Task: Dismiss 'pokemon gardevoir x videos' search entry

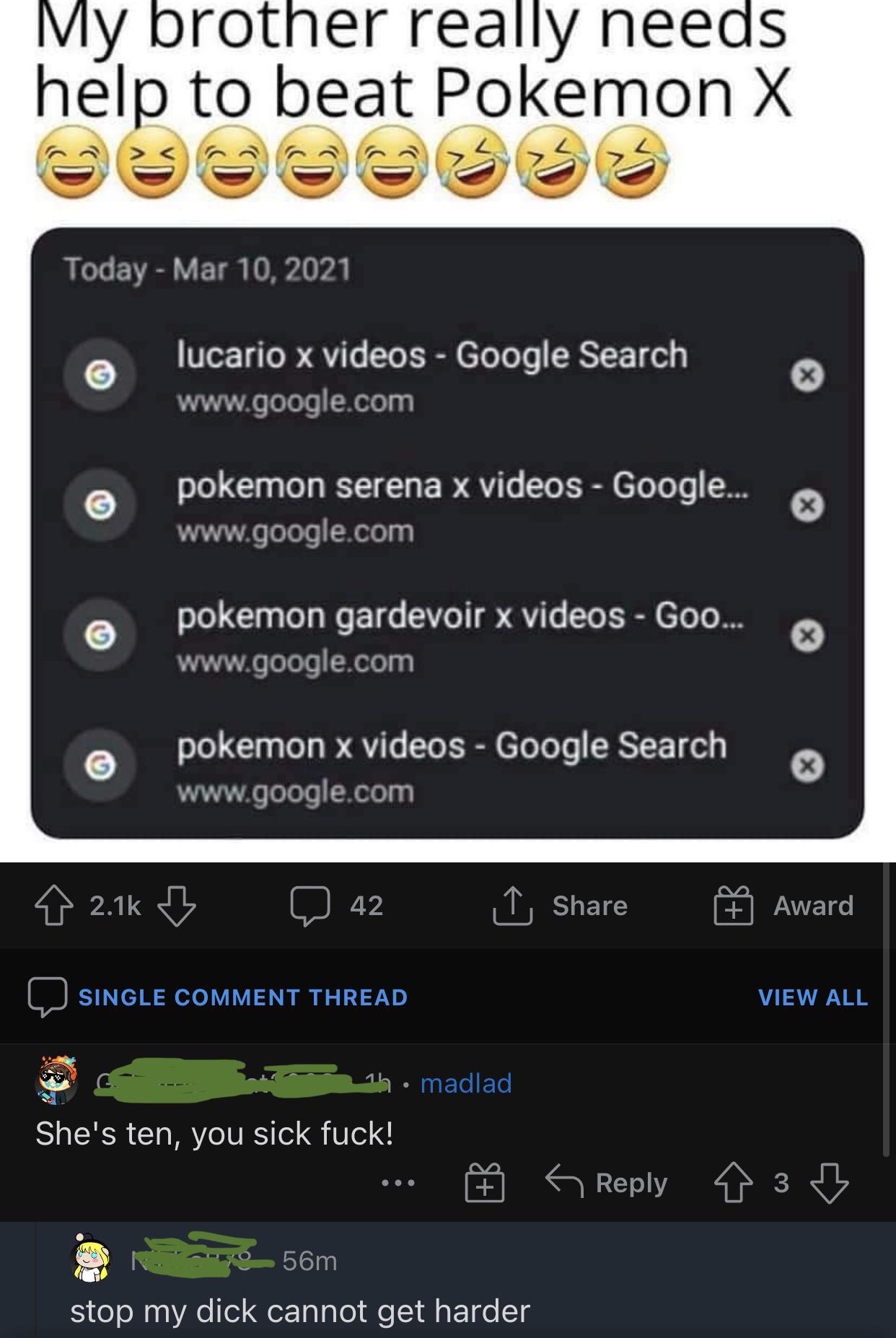Action: [x=807, y=635]
